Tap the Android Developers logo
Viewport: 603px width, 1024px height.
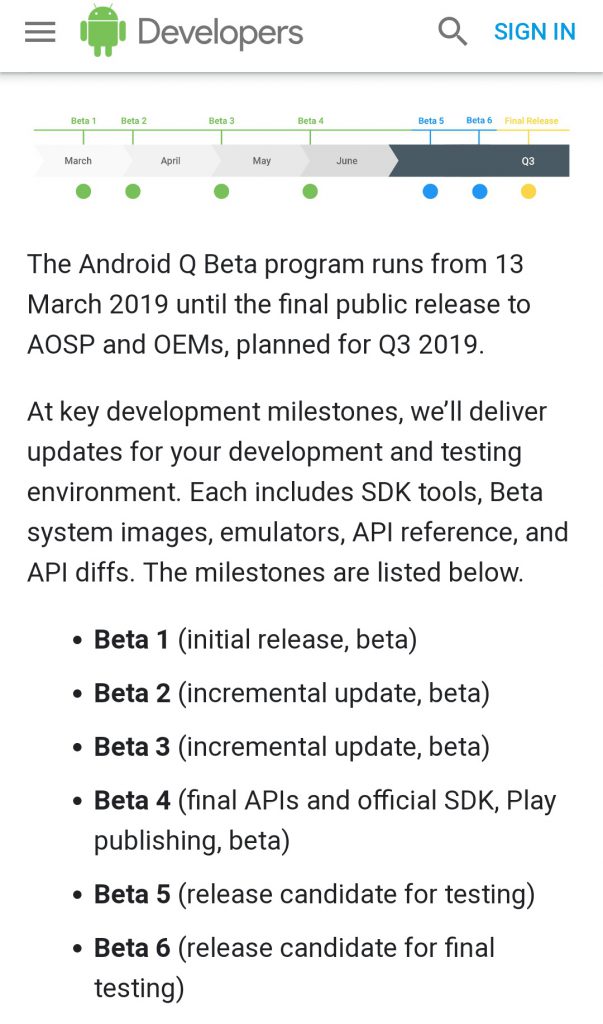192,31
